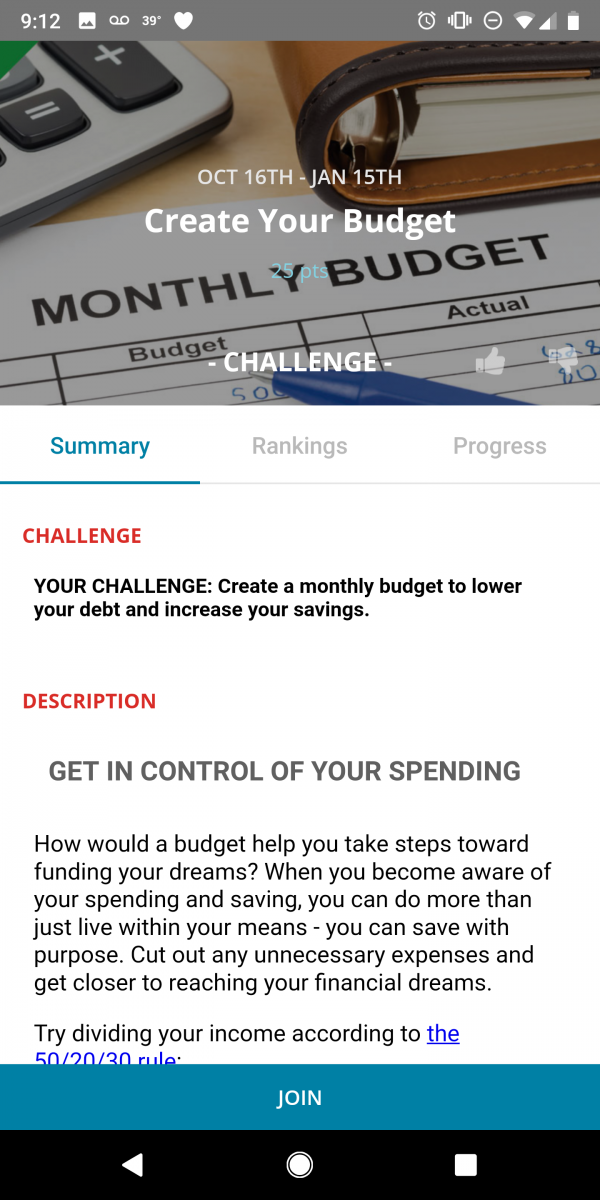Open the Progress tab

coord(500,446)
